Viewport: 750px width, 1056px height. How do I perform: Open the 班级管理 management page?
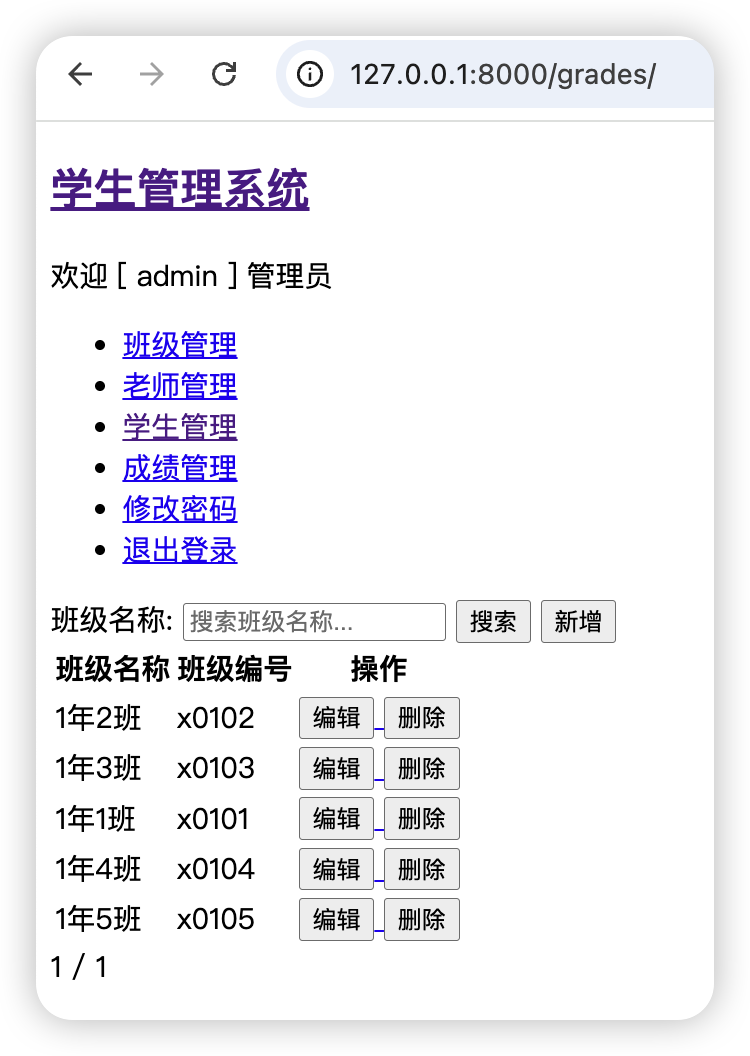pos(179,346)
